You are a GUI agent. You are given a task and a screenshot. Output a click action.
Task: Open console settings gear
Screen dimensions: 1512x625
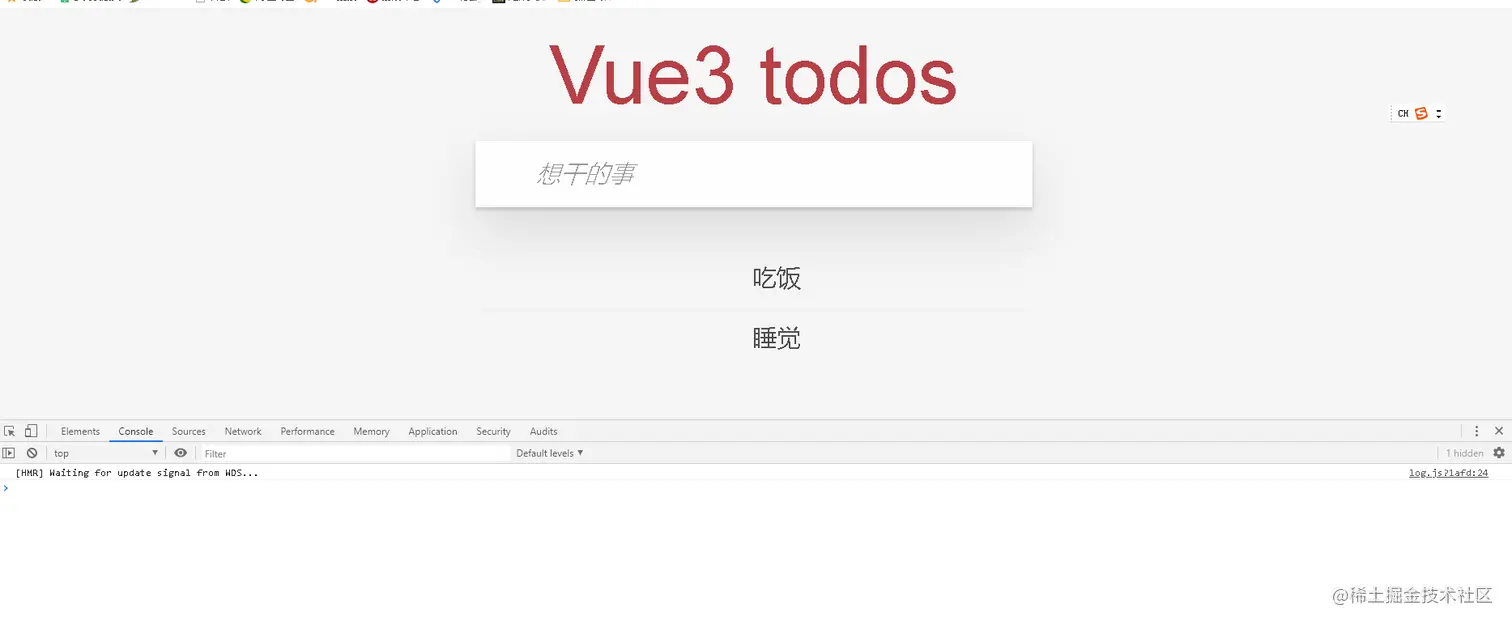point(1499,453)
